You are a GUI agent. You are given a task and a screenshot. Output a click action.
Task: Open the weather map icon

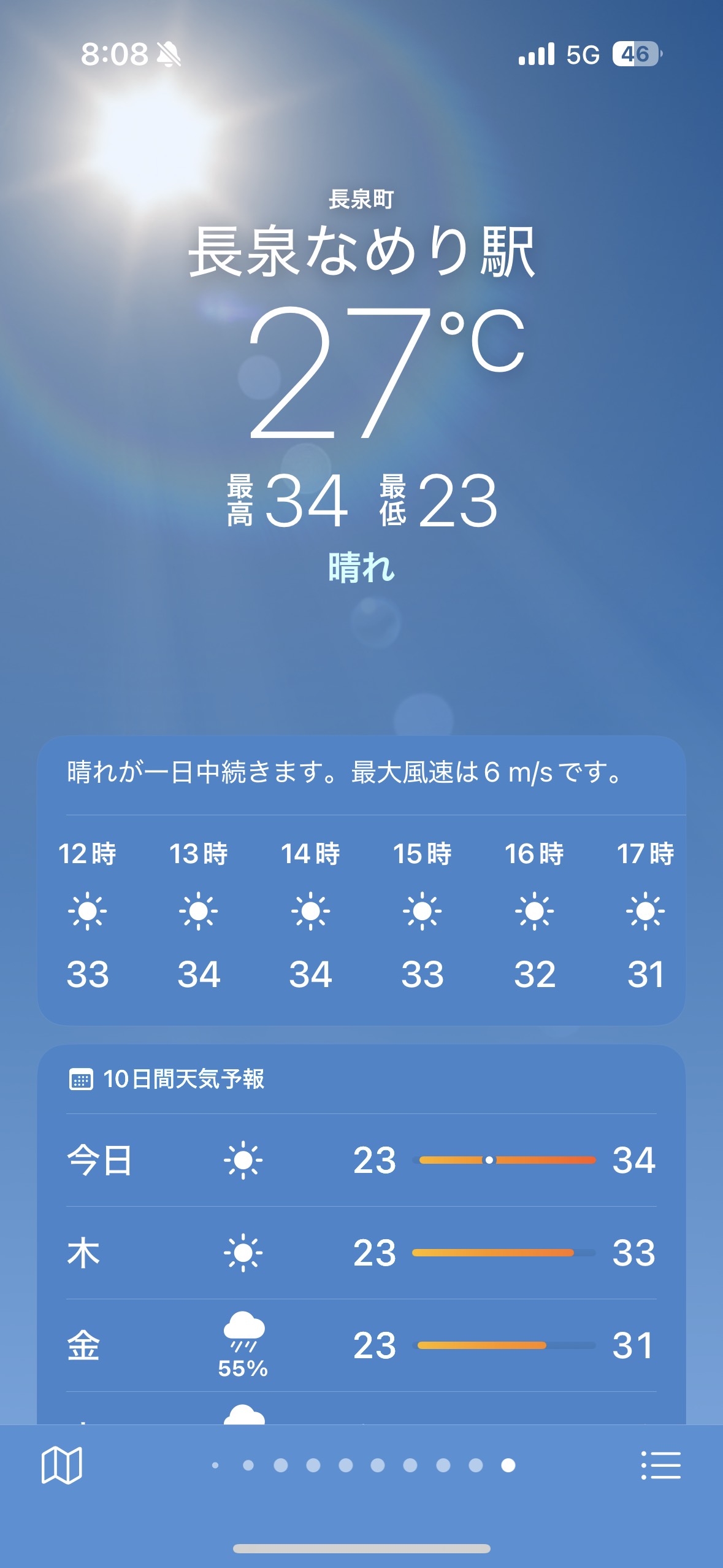(x=61, y=1465)
